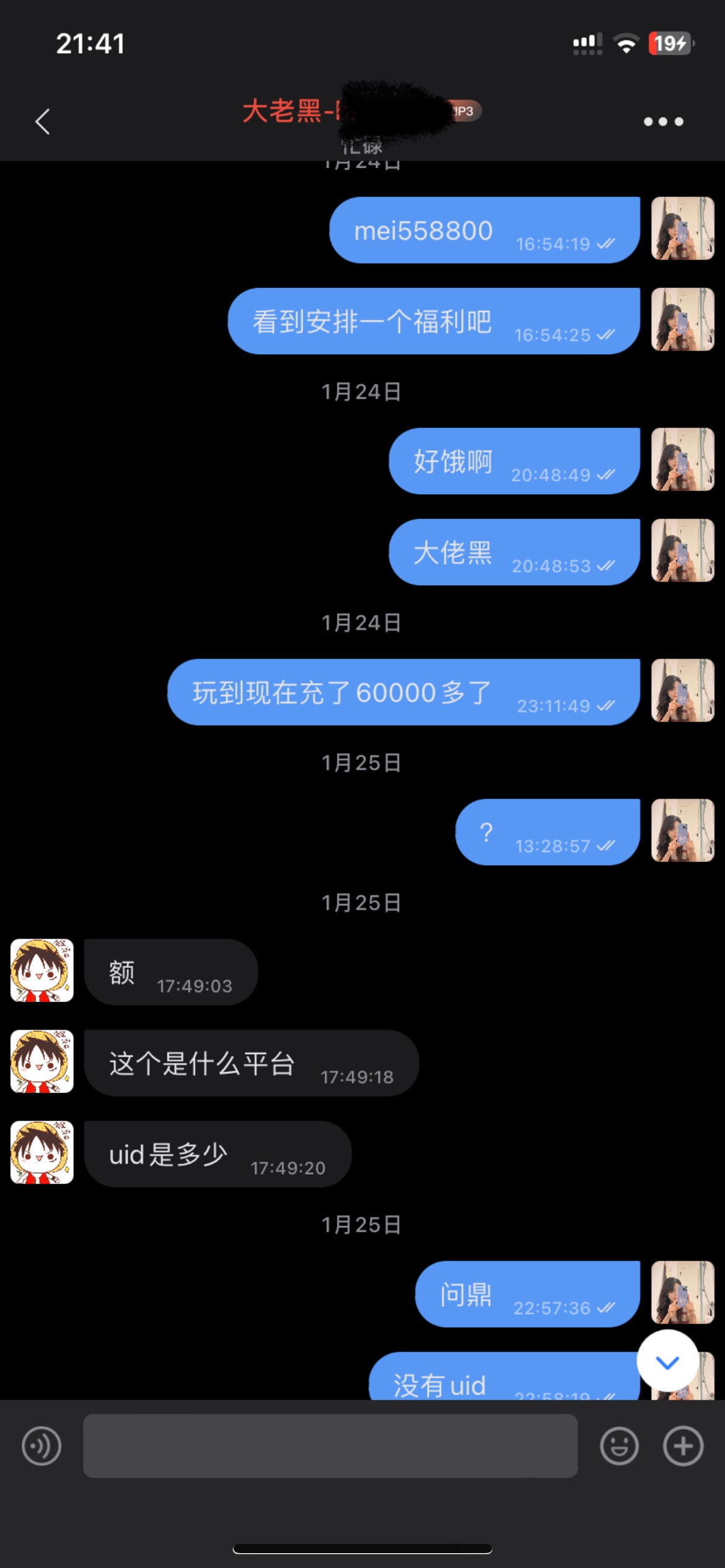
Task: Tap the voice message icon
Action: click(x=42, y=1447)
